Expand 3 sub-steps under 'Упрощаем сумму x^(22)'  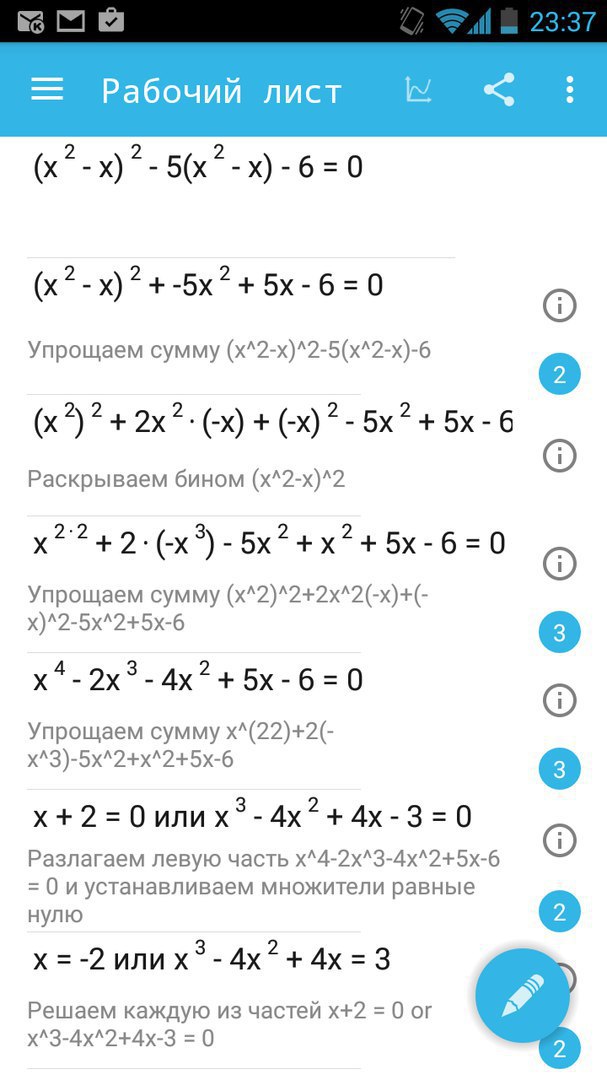[x=559, y=769]
